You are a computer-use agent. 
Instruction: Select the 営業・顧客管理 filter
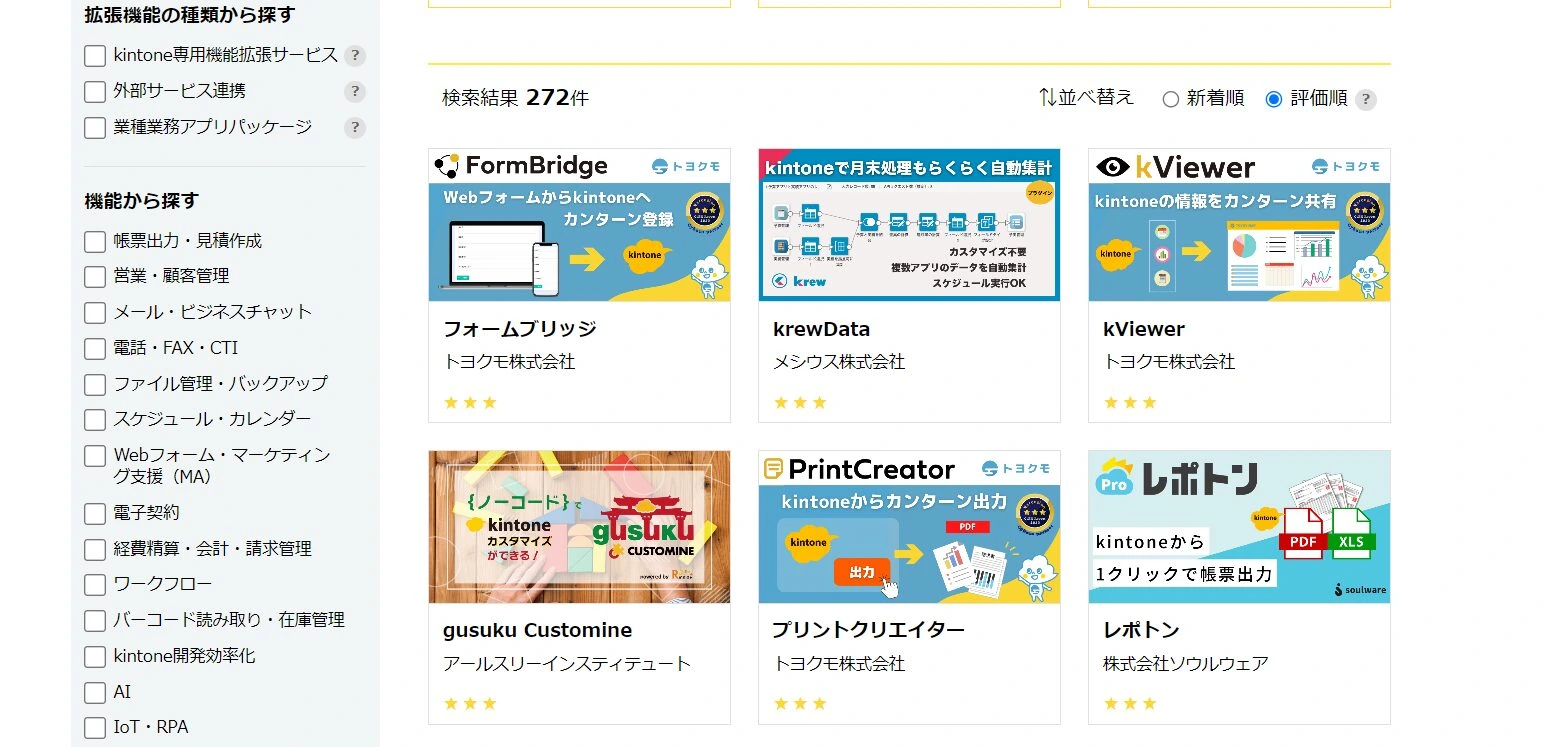tap(95, 277)
